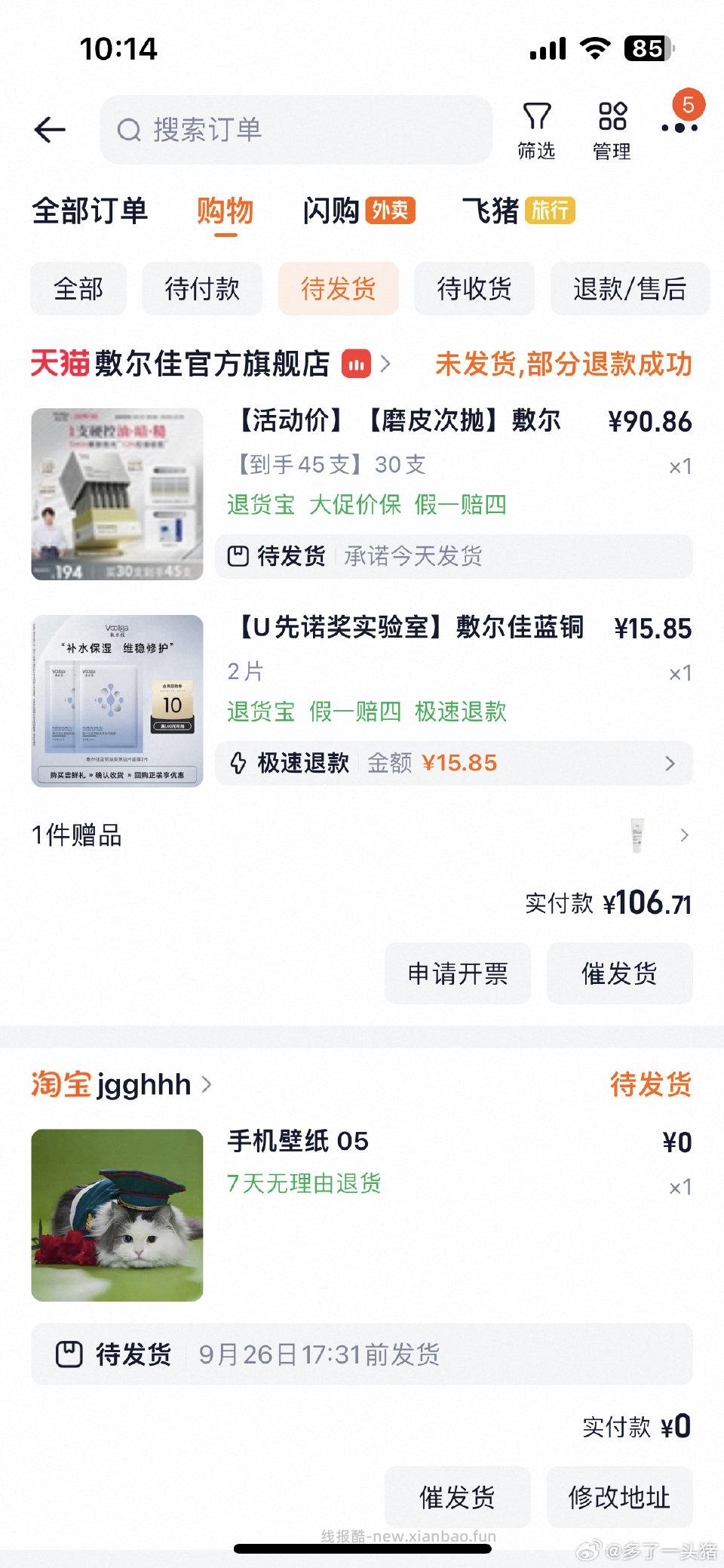Tap the search magnifier in the search bar
Image resolution: width=724 pixels, height=1568 pixels.
[130, 130]
